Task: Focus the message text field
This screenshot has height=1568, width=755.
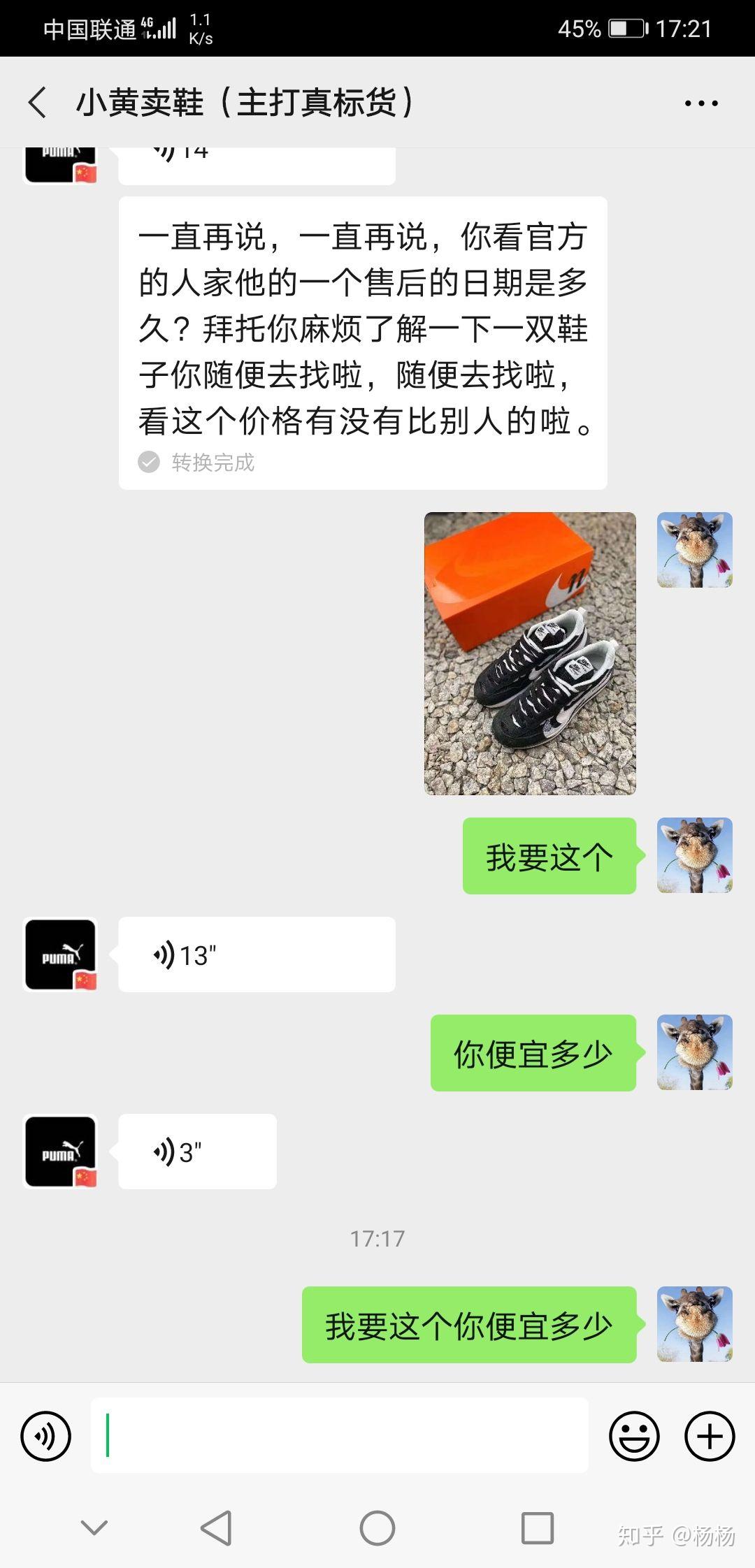Action: [x=339, y=1437]
